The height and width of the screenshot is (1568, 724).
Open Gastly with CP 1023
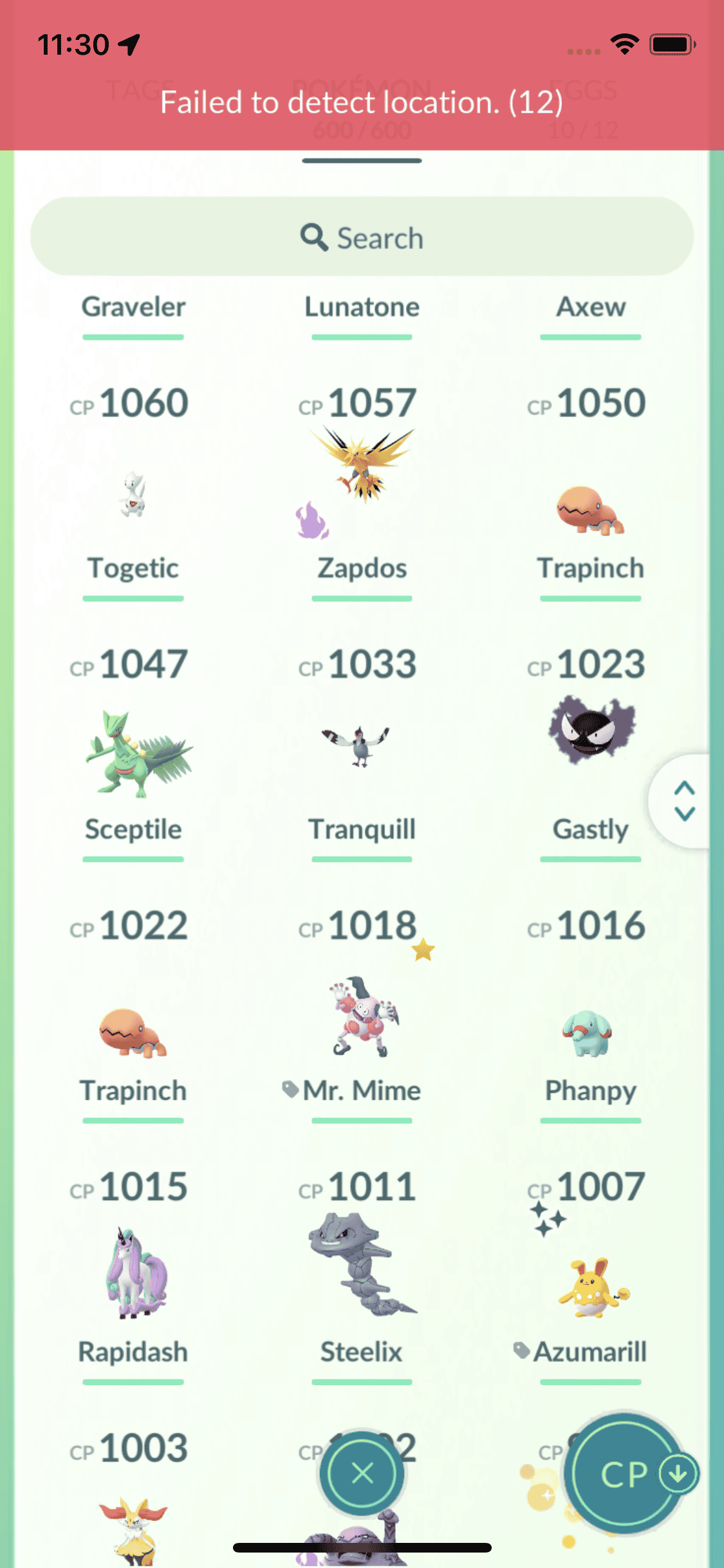590,731
